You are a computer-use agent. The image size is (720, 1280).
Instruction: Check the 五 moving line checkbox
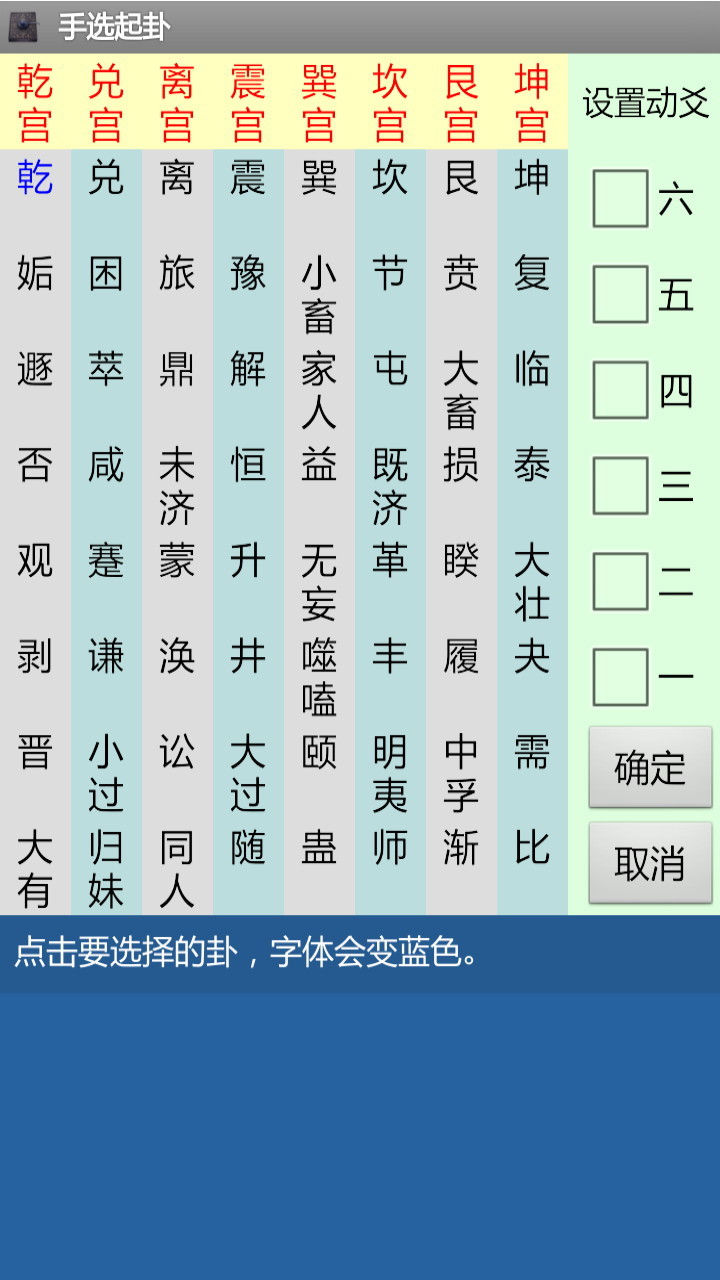point(621,294)
